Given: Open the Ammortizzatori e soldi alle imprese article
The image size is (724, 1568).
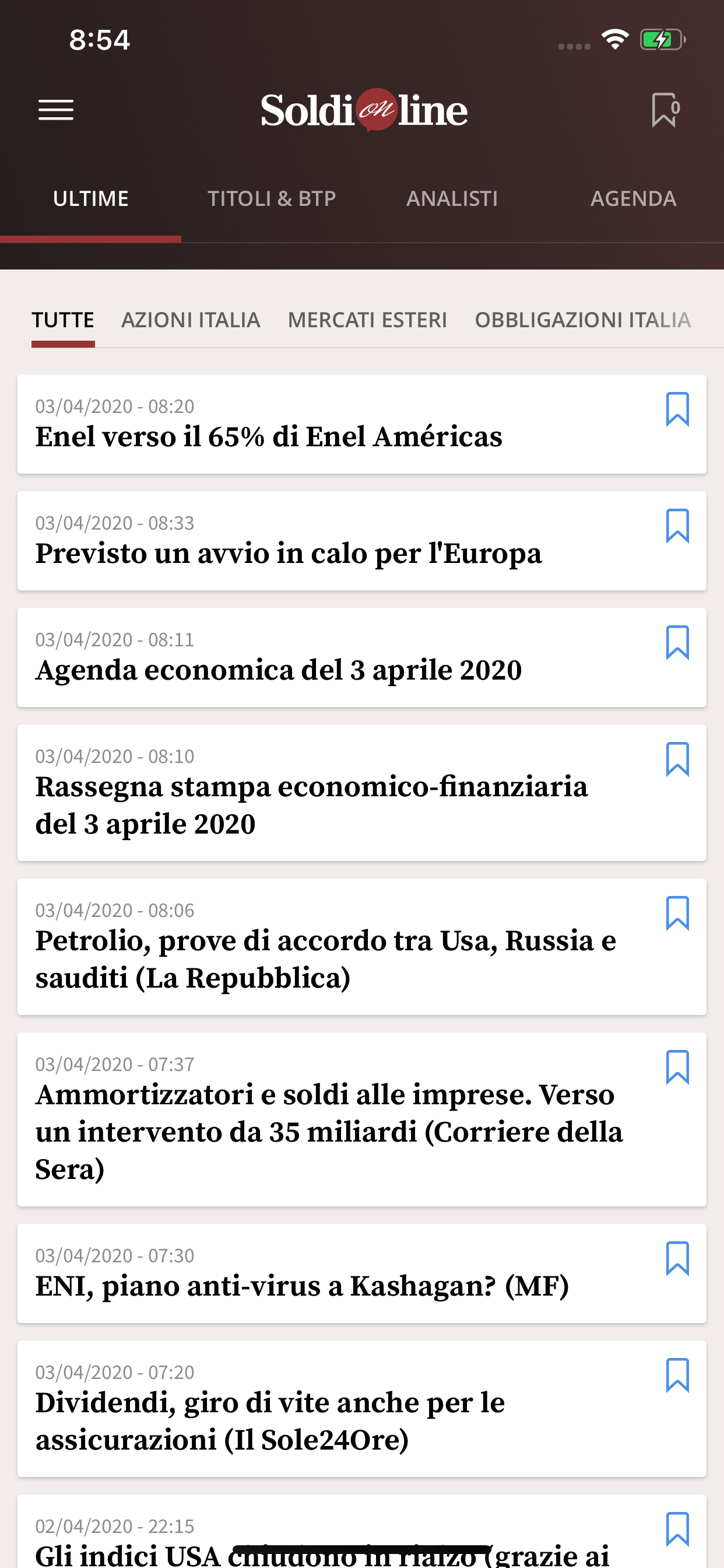Looking at the screenshot, I should 361,1119.
